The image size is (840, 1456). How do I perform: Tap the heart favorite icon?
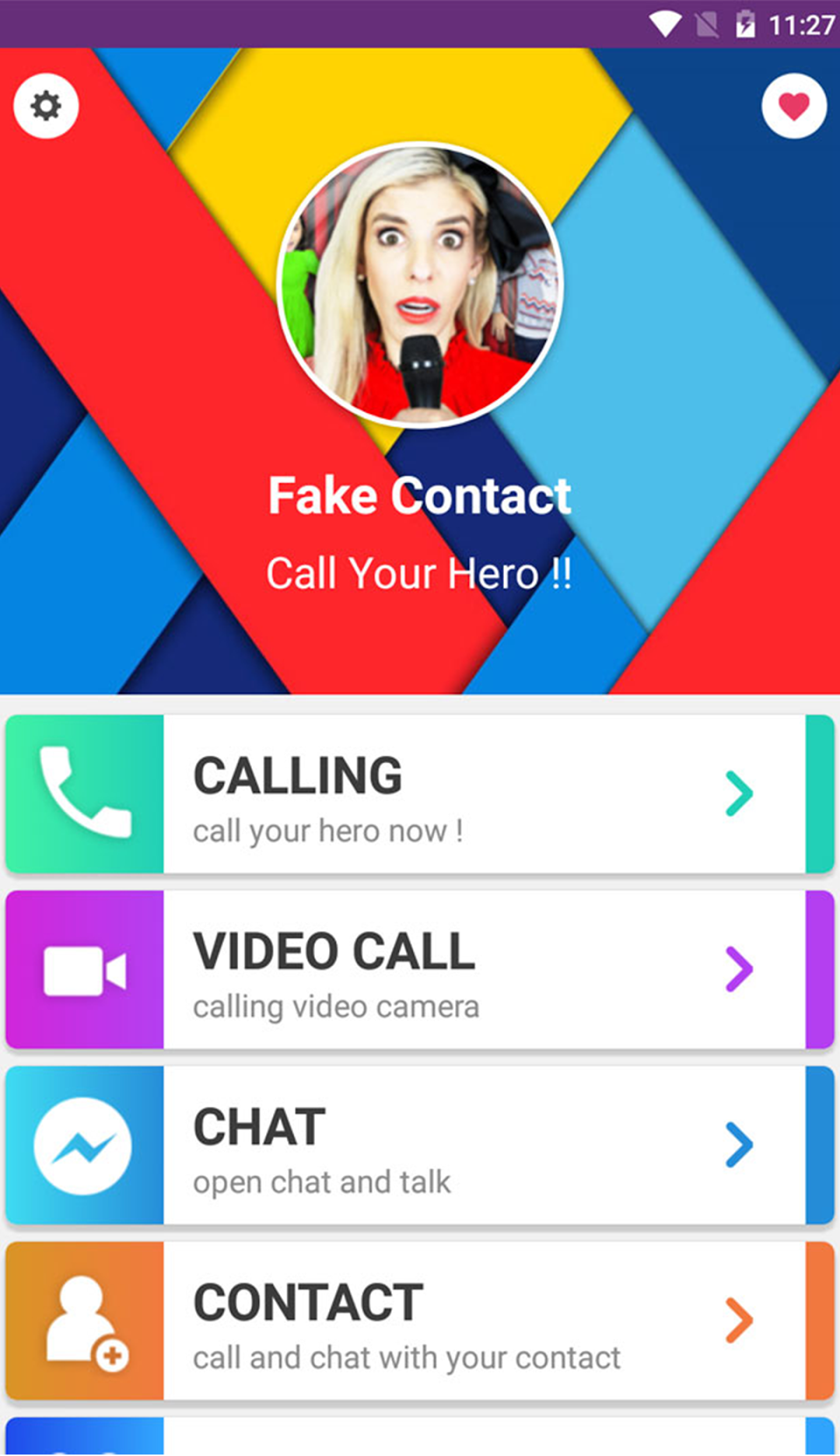(x=793, y=106)
